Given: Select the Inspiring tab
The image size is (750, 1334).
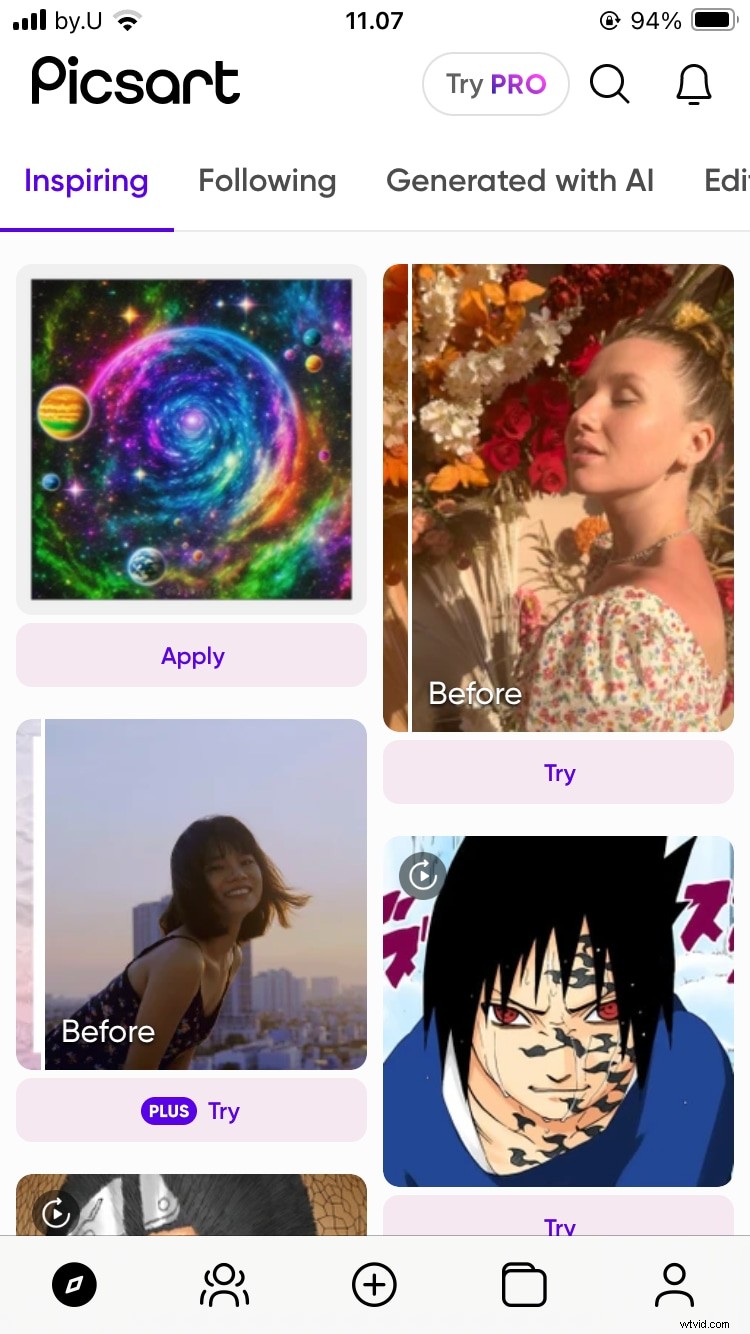Looking at the screenshot, I should coord(86,181).
